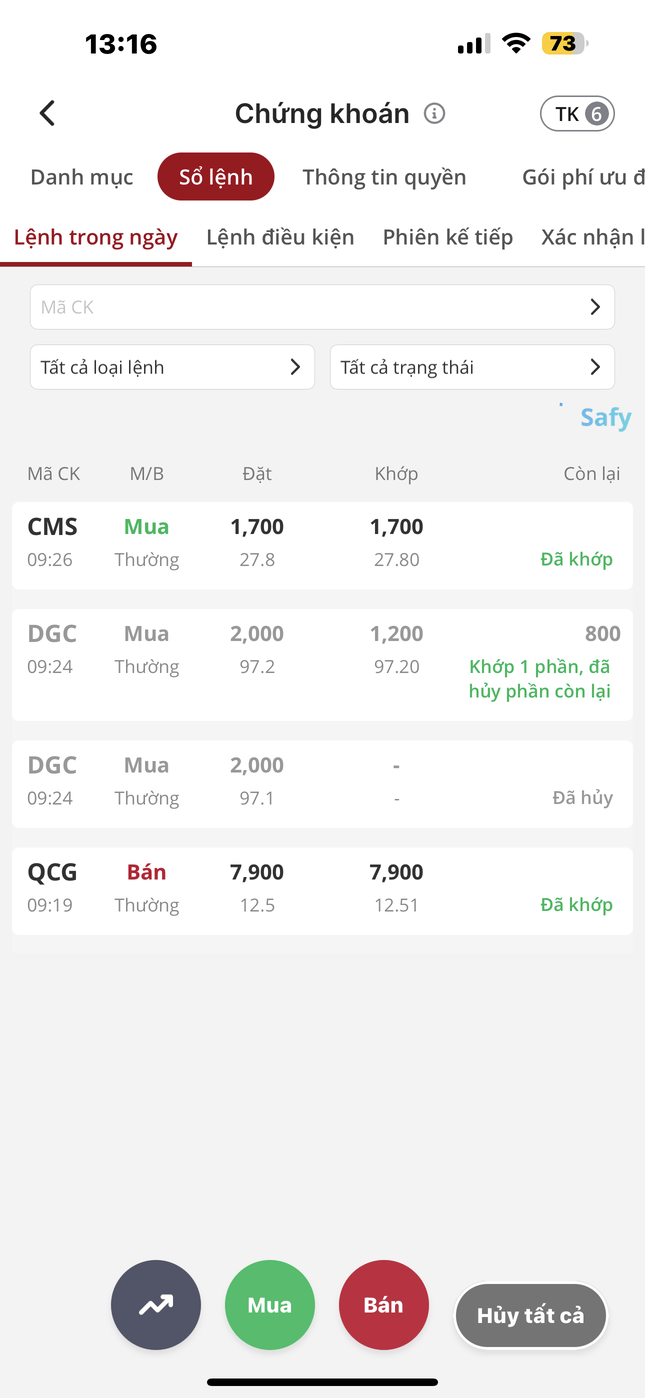Open the Thông tin quyền tab
The height and width of the screenshot is (1398, 645).
point(384,178)
